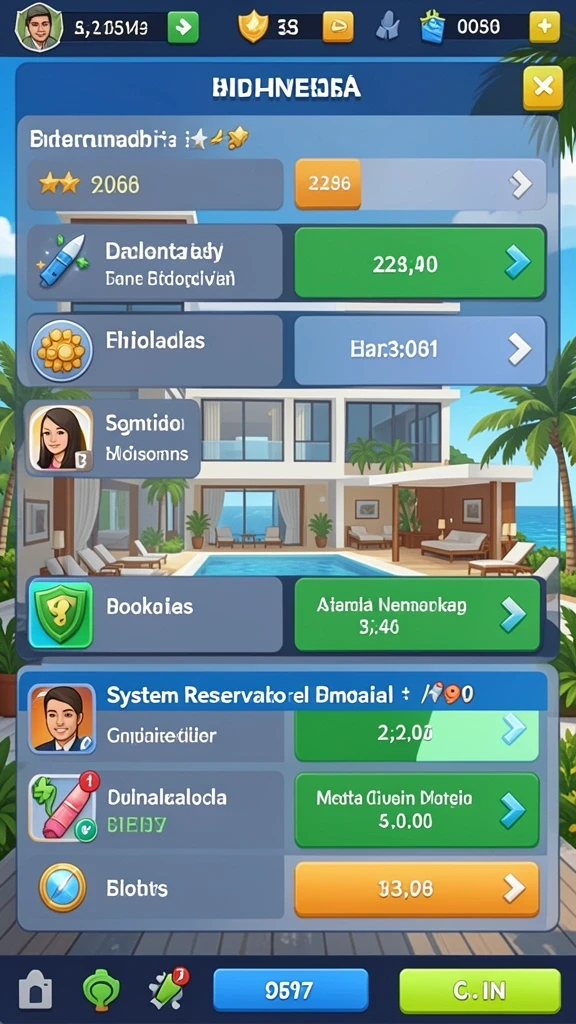Tap the blue 0597 button
576x1024 pixels.
[x=291, y=991]
